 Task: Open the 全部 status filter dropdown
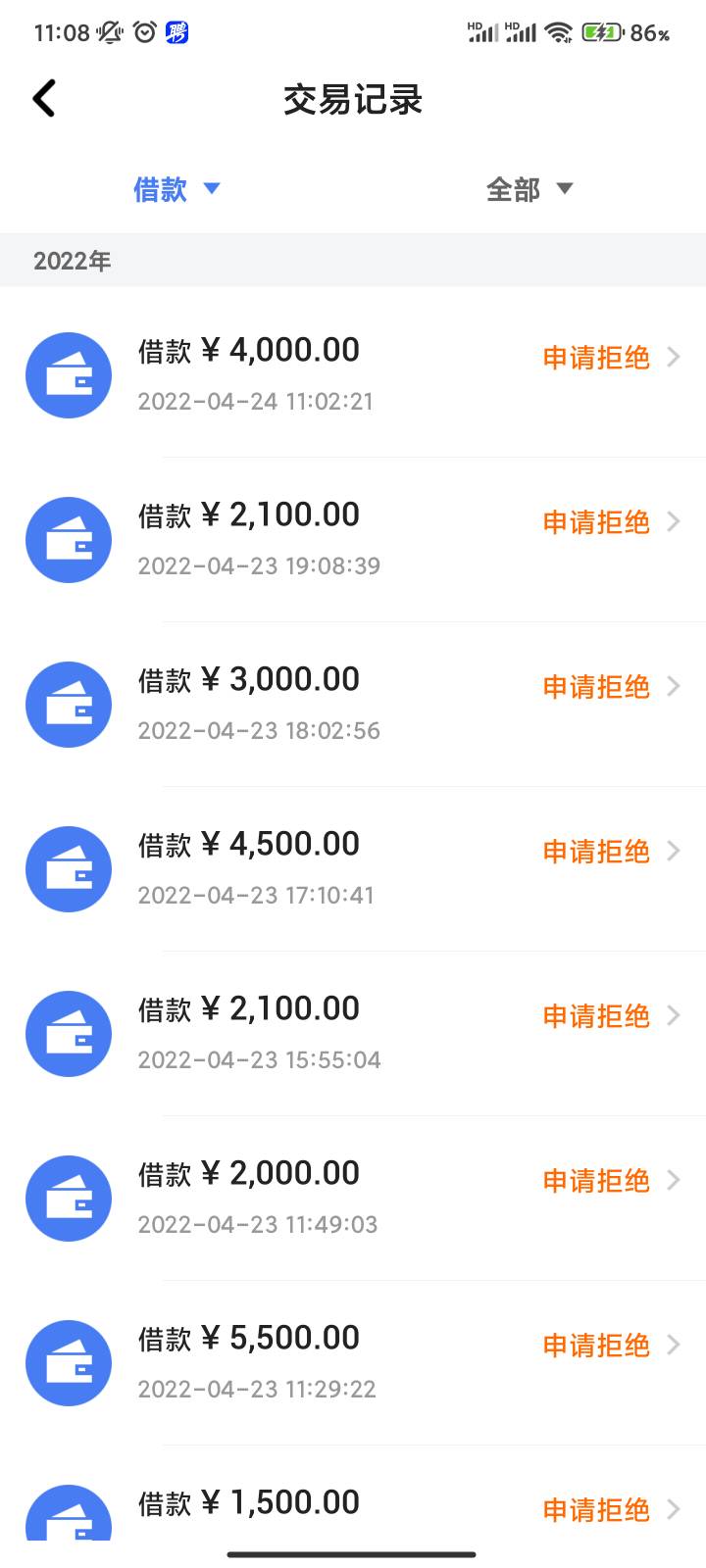click(529, 188)
